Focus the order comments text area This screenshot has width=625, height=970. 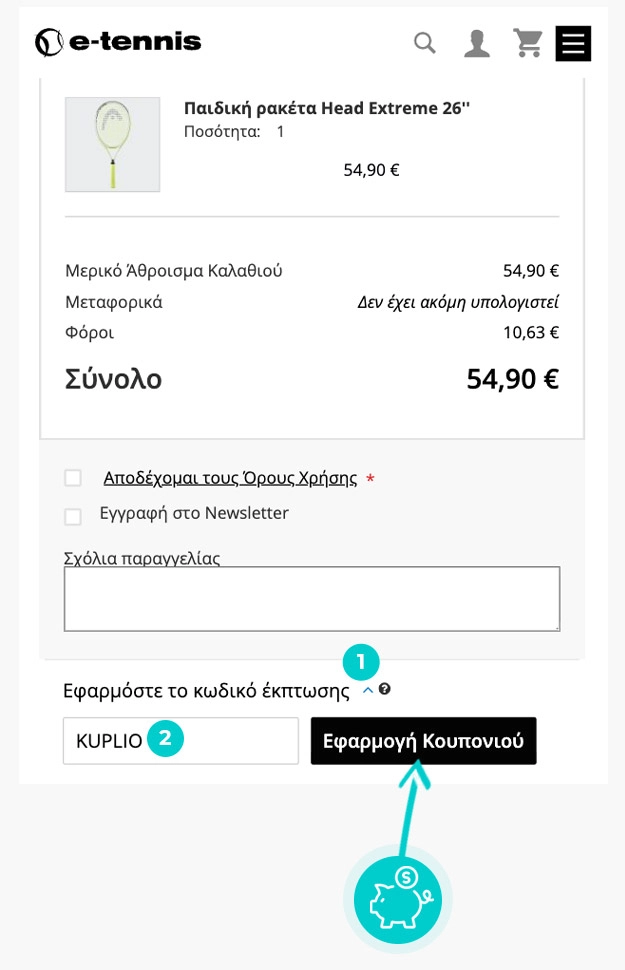311,599
